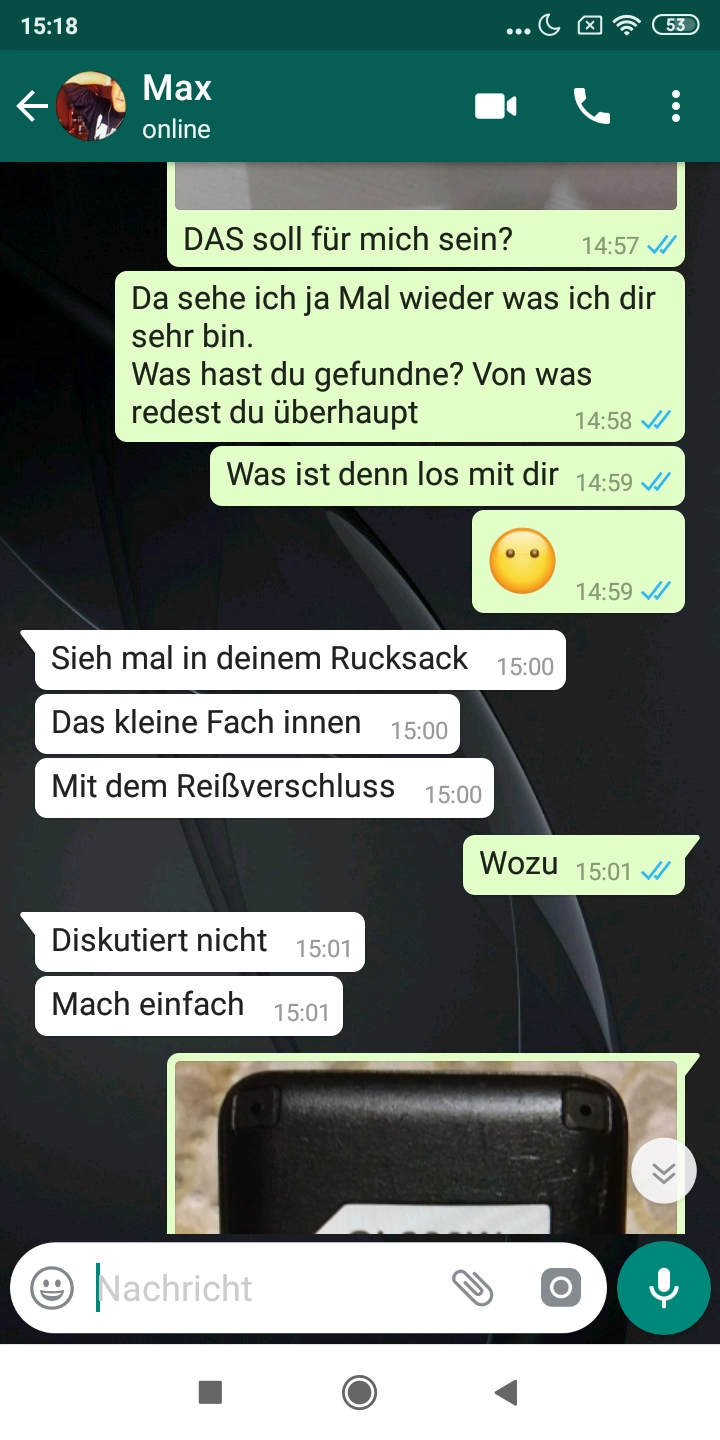Open the camera from the message bar
This screenshot has width=720, height=1440.
[561, 1288]
